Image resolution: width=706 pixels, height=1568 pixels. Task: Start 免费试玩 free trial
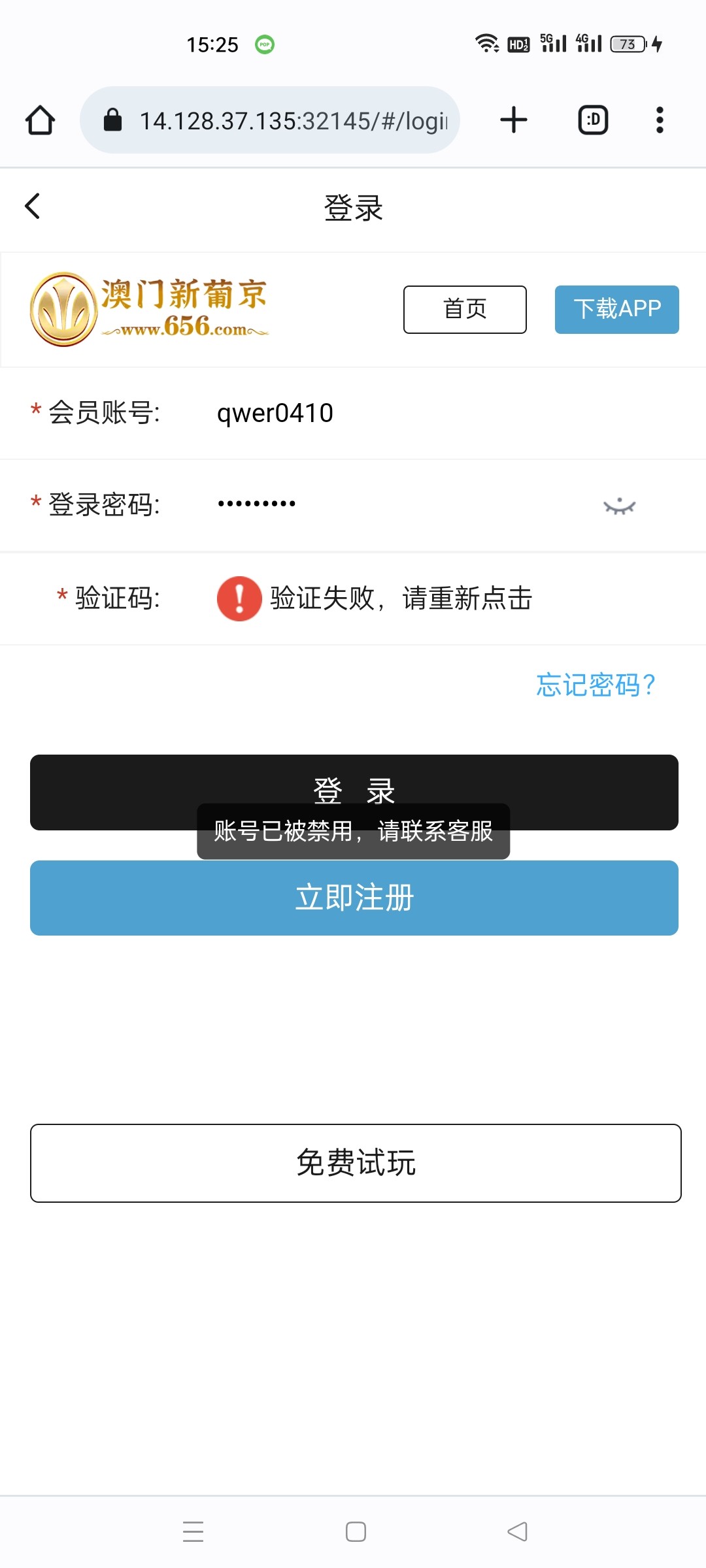(356, 1163)
